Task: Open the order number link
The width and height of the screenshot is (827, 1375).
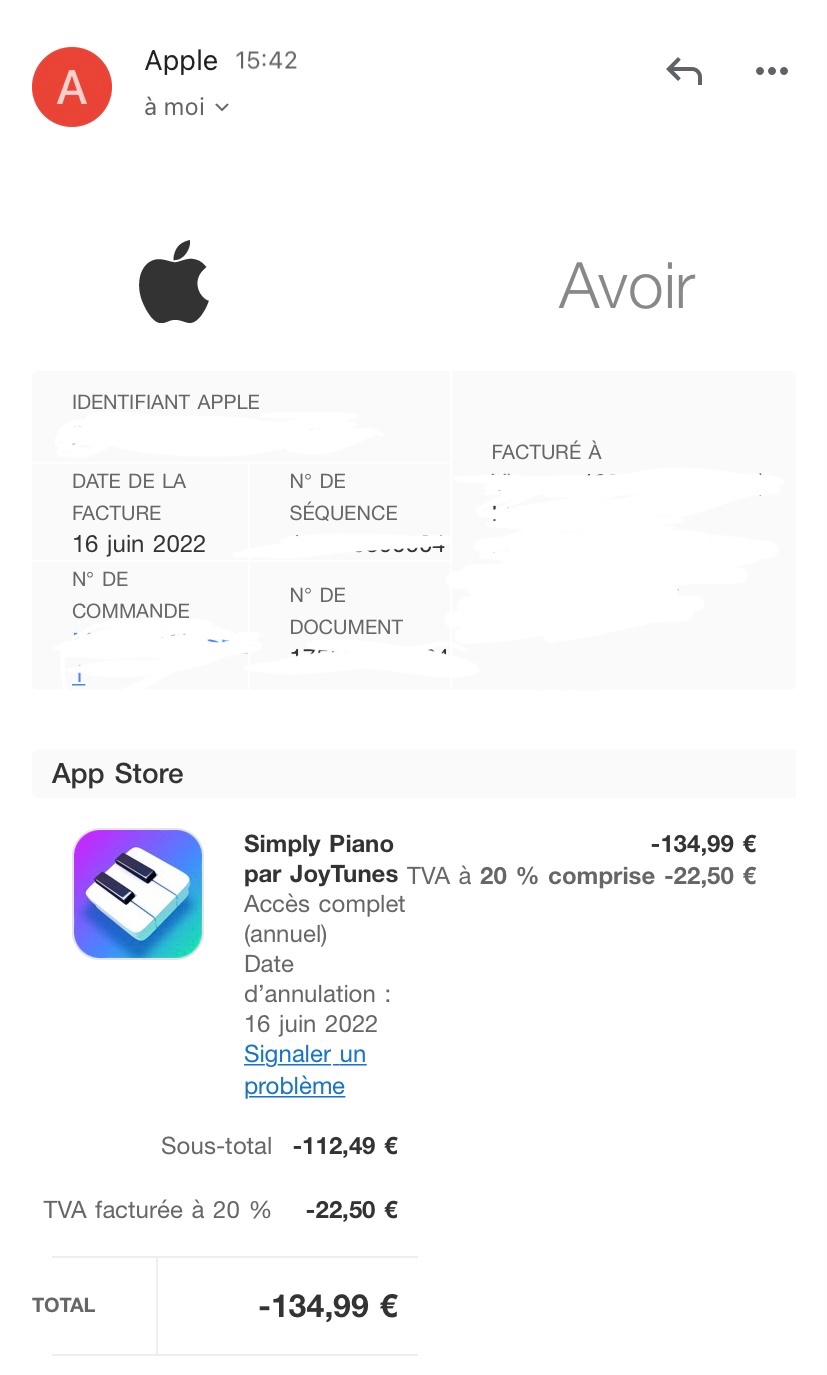Action: click(x=150, y=655)
